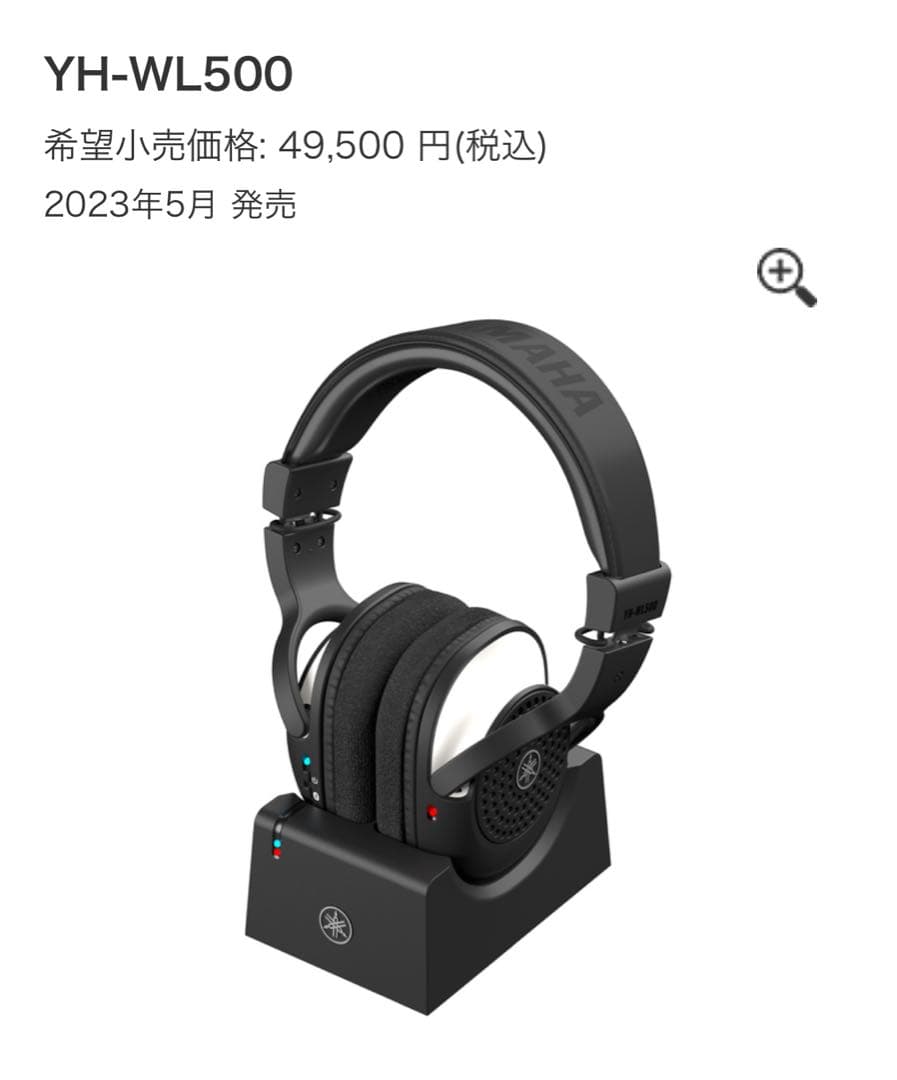
Task: Click the blue LED on the ear cup
Action: [305, 760]
